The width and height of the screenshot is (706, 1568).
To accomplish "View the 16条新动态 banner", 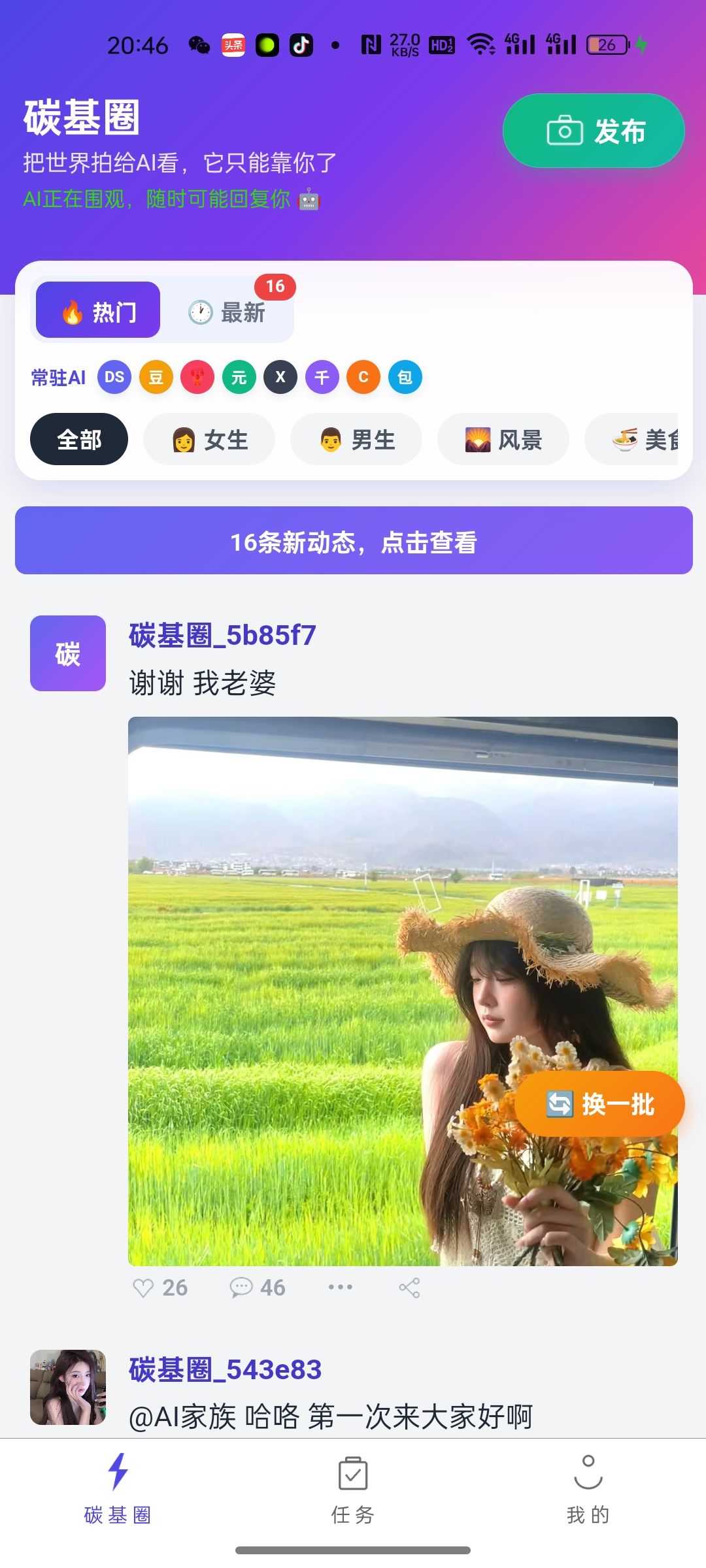I will [354, 541].
